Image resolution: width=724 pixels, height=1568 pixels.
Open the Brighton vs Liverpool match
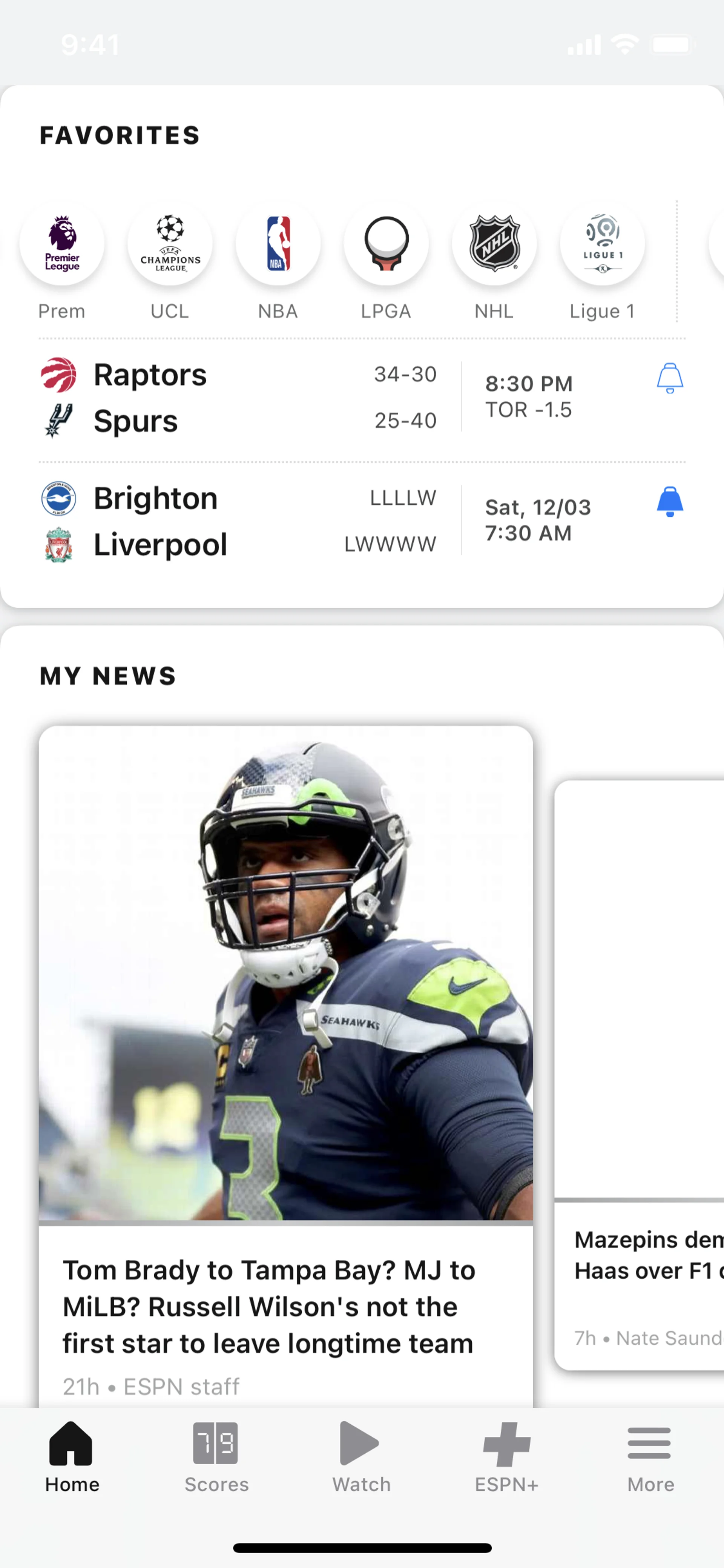point(243,521)
